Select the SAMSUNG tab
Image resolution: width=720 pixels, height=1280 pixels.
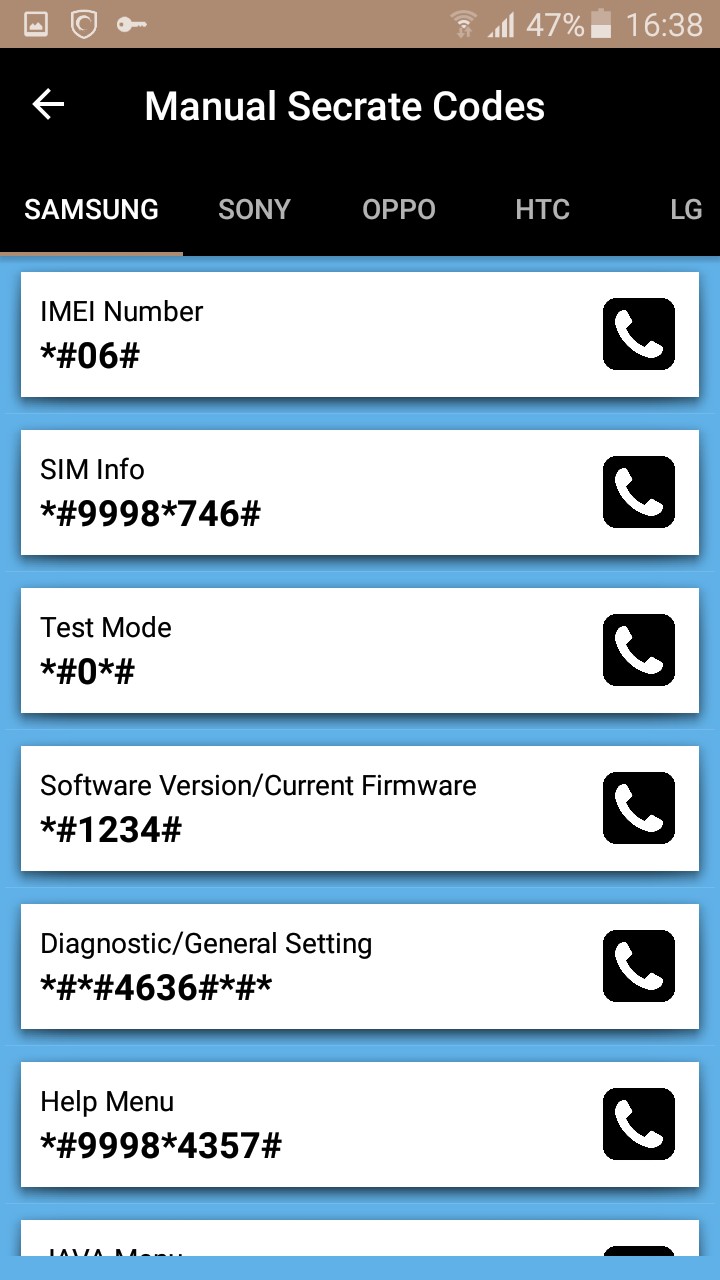[91, 210]
